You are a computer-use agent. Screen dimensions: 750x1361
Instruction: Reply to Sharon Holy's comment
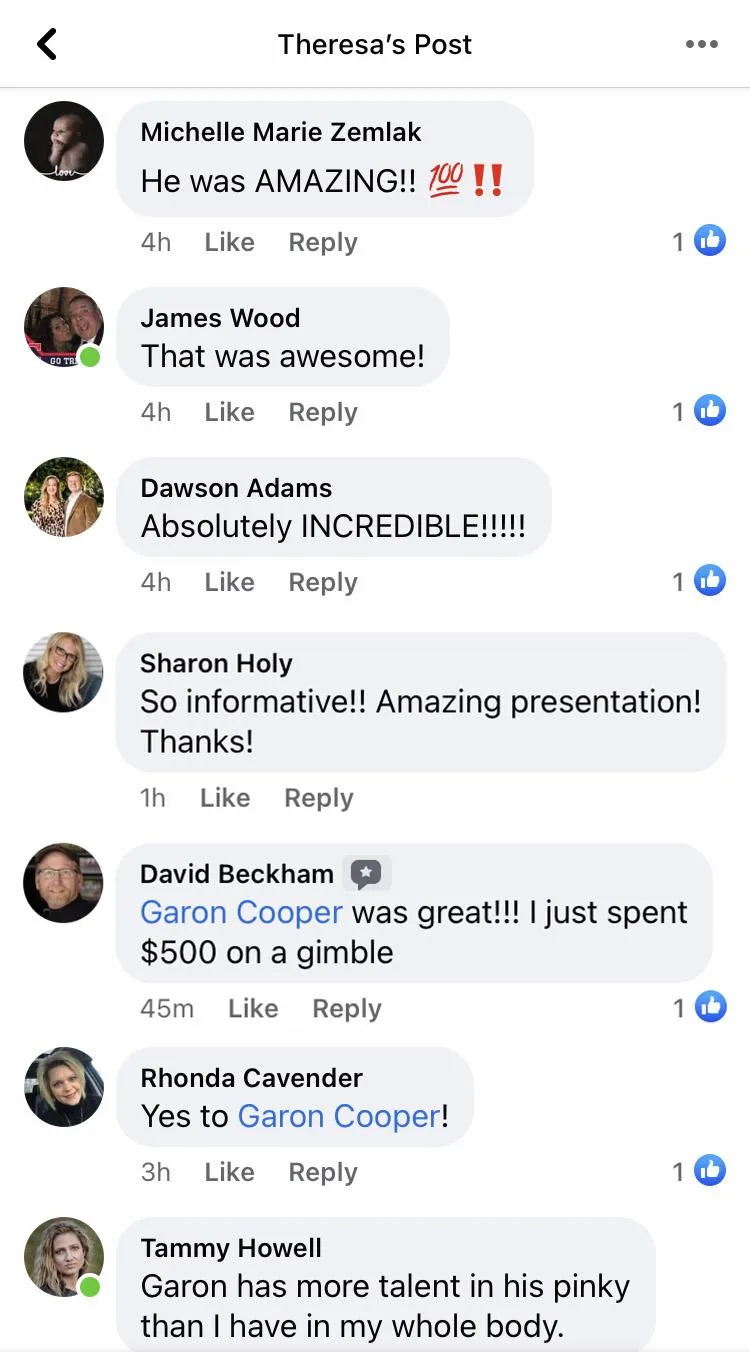click(x=319, y=798)
